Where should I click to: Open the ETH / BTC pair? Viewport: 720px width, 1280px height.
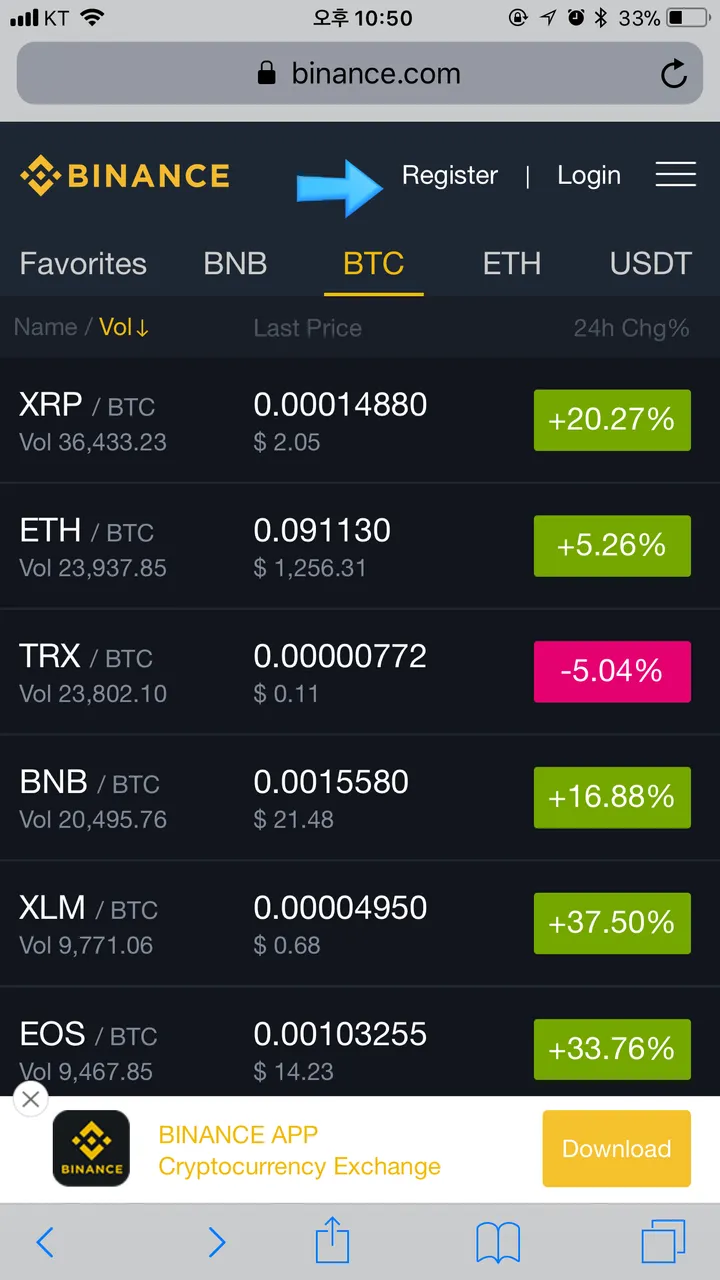click(360, 547)
